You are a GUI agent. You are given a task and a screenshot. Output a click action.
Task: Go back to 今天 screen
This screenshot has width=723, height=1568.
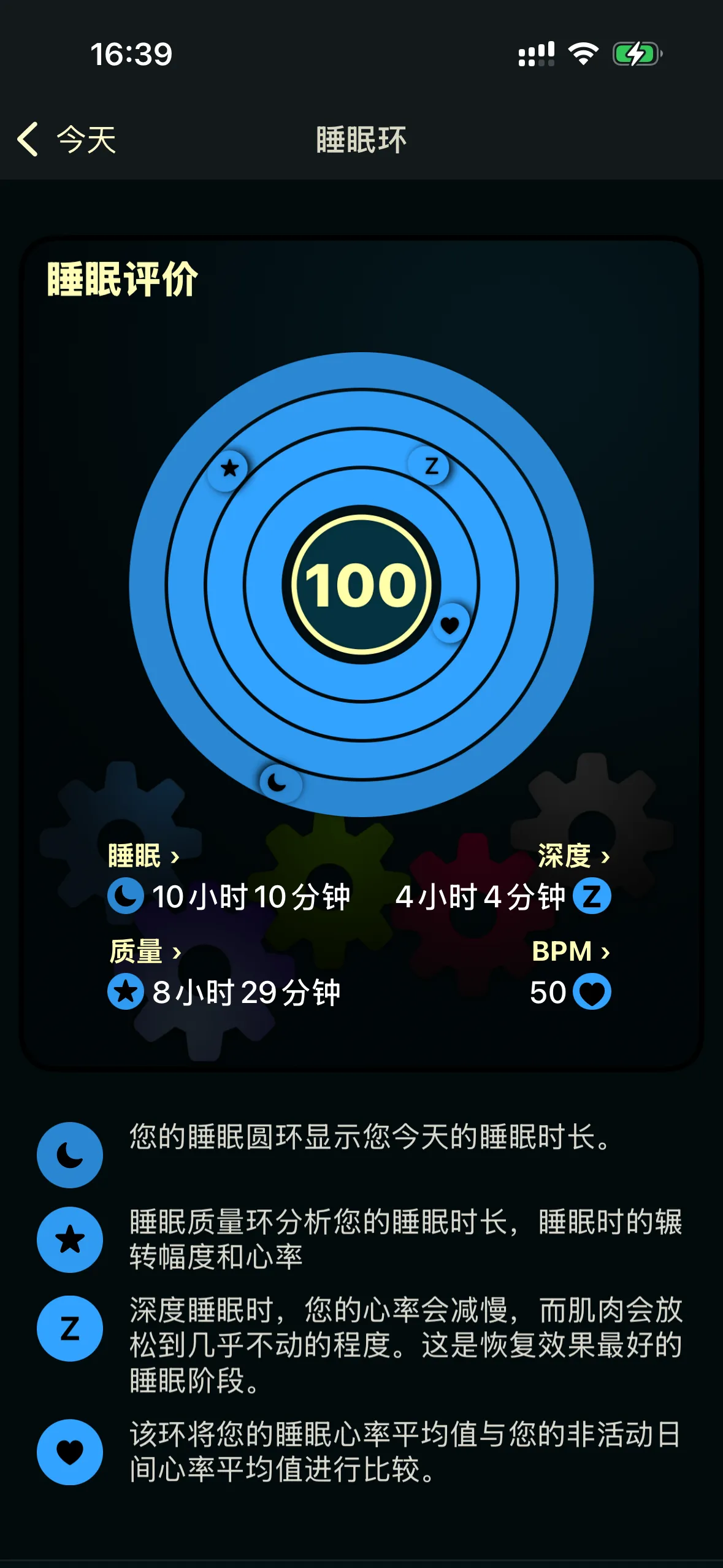66,139
